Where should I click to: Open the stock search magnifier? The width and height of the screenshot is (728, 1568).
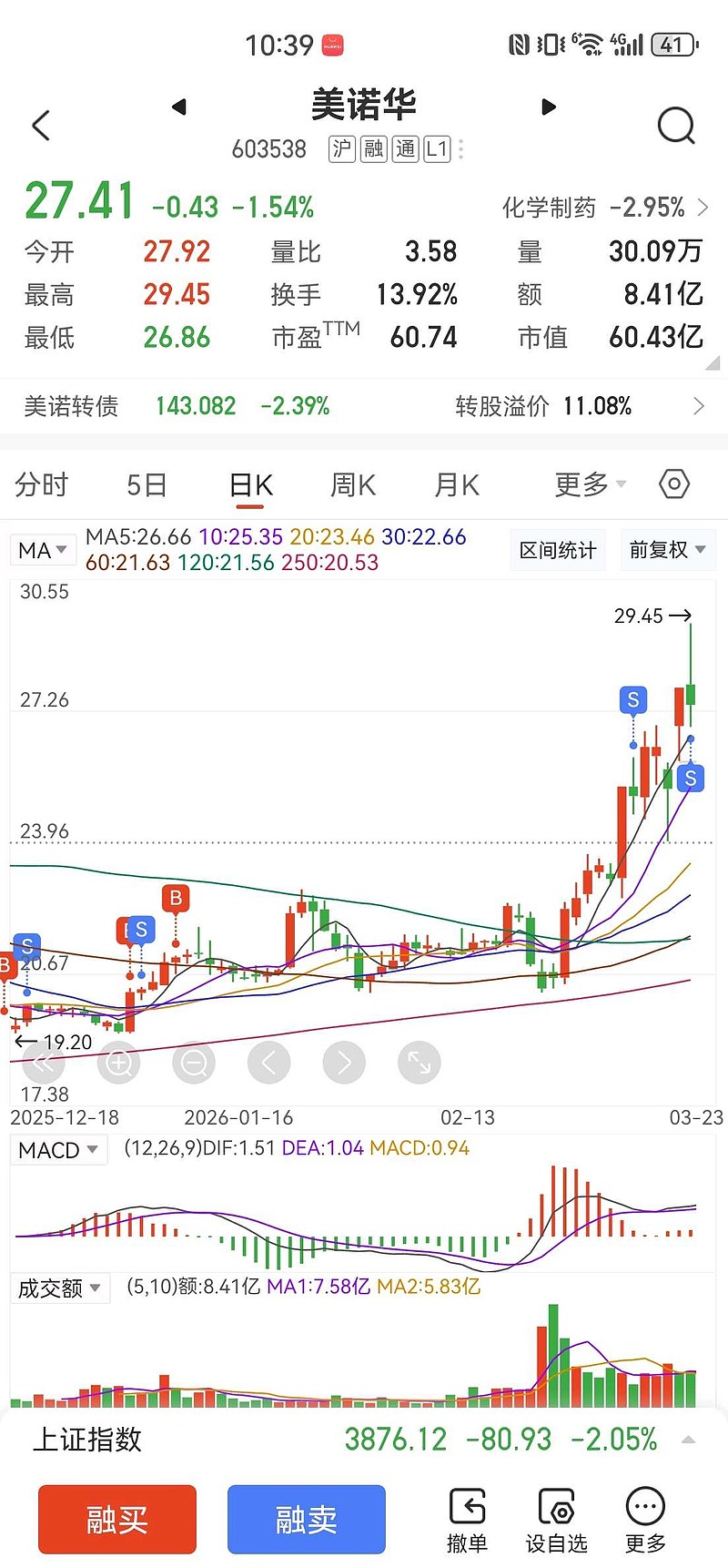coord(675,125)
